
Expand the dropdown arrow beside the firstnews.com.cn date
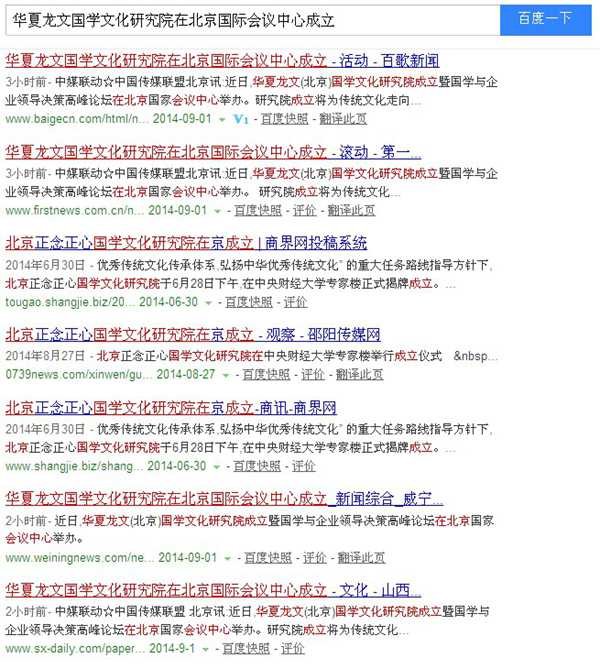tap(220, 211)
